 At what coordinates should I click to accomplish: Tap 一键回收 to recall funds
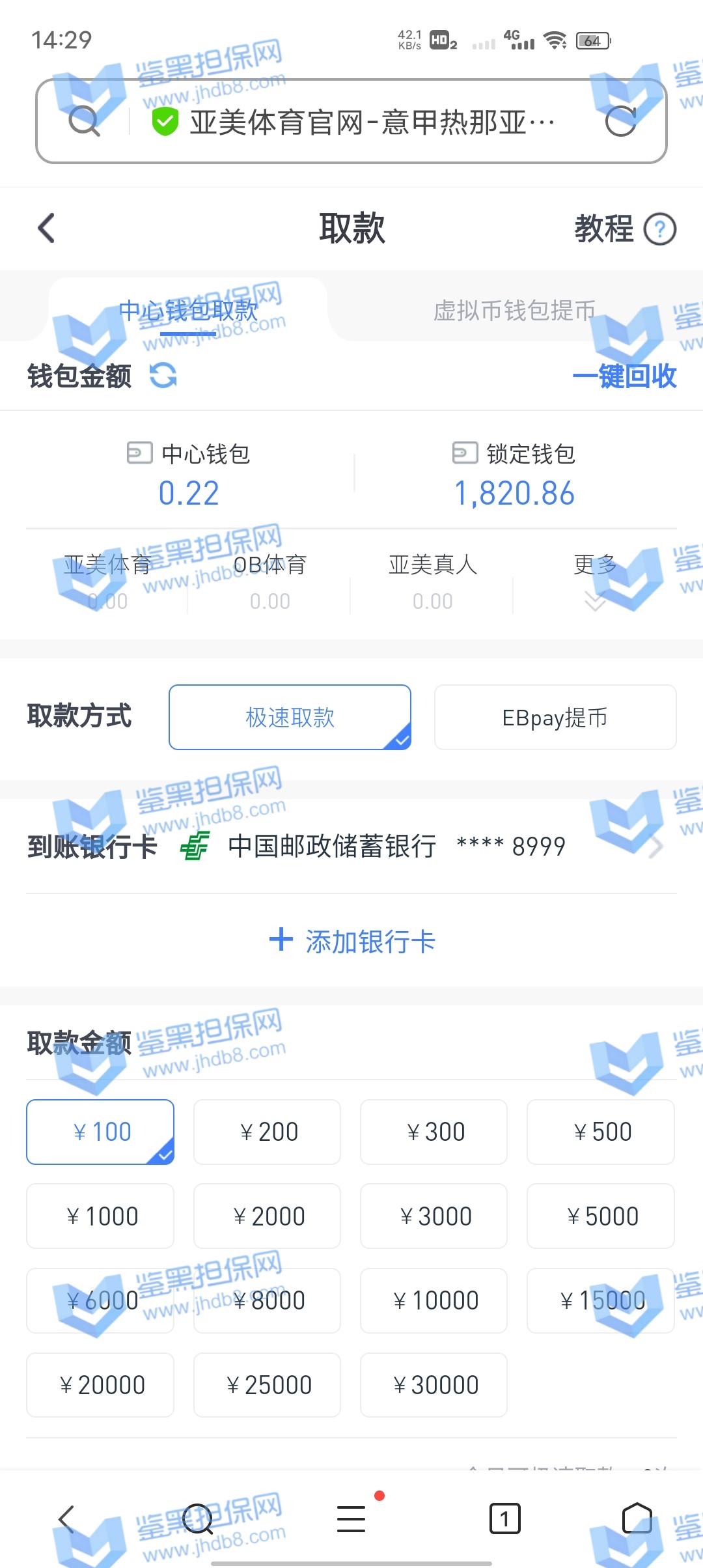pyautogui.click(x=624, y=376)
